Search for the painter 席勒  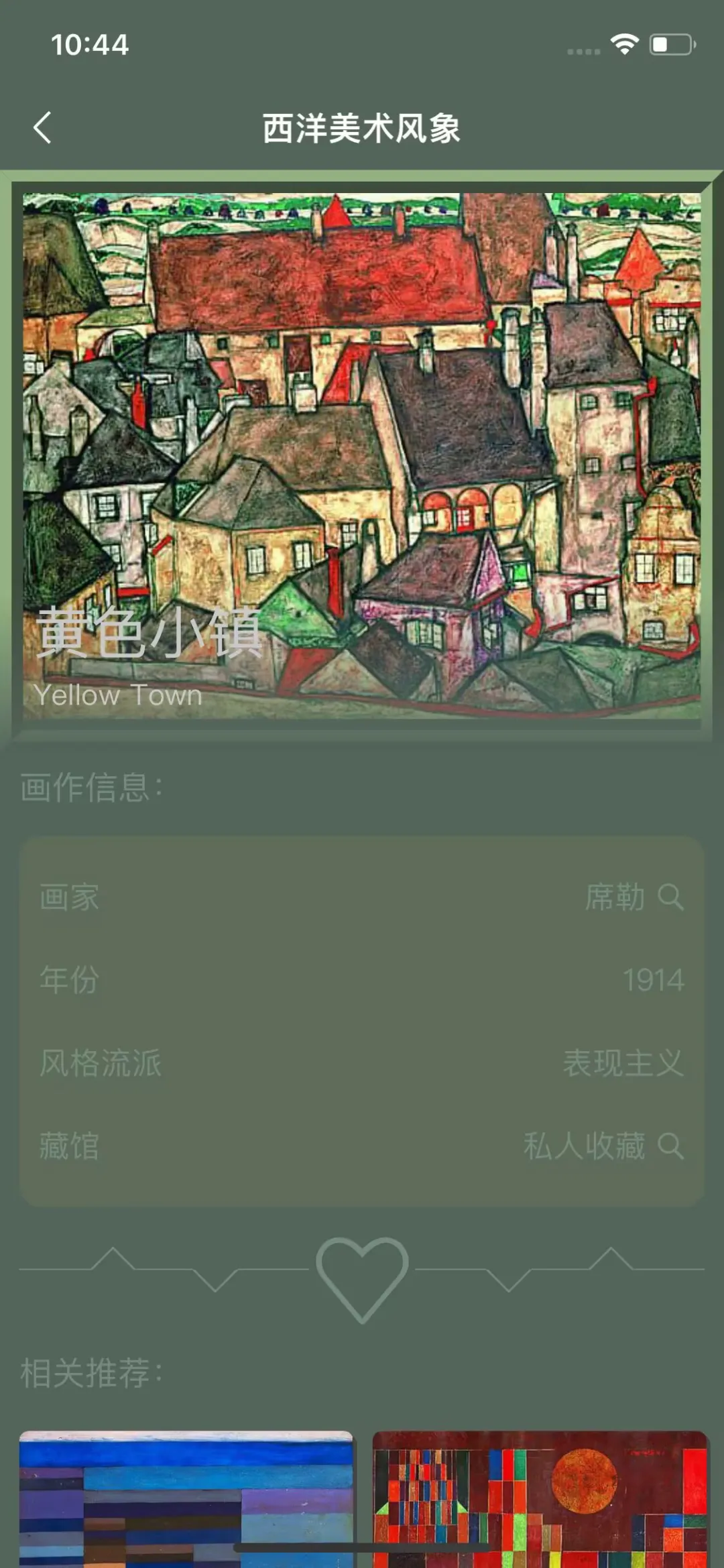click(x=670, y=897)
